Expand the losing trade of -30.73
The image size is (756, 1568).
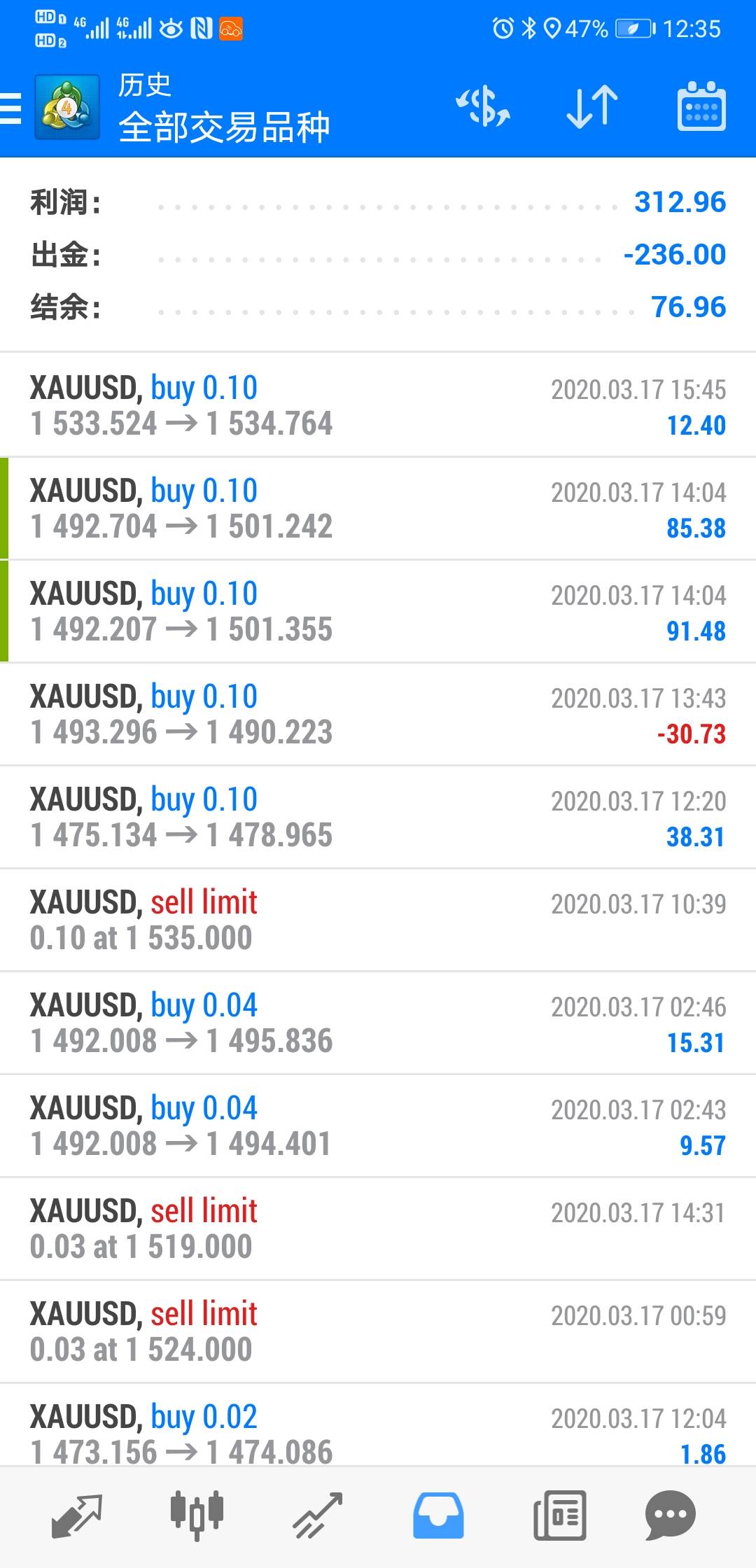pyautogui.click(x=378, y=714)
